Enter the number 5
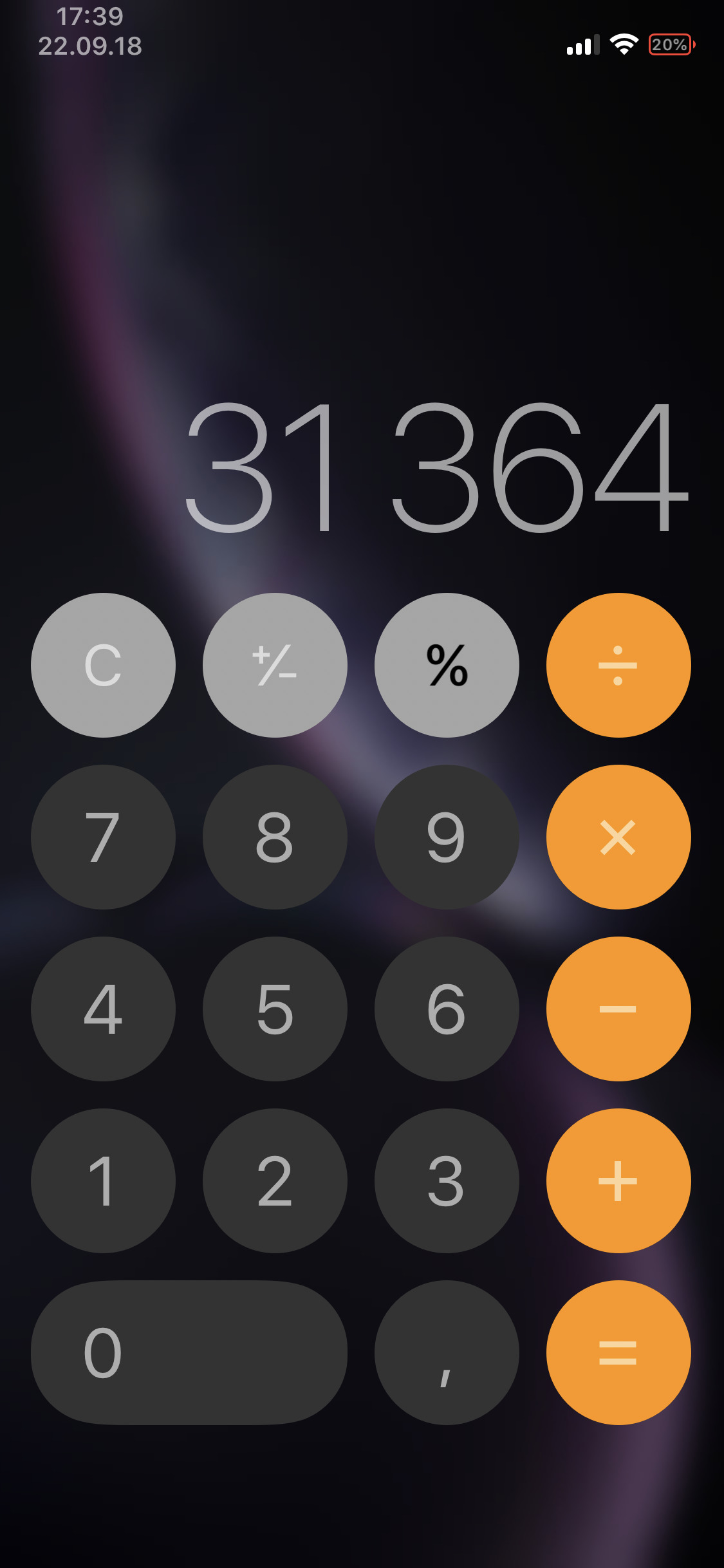 pyautogui.click(x=275, y=1009)
